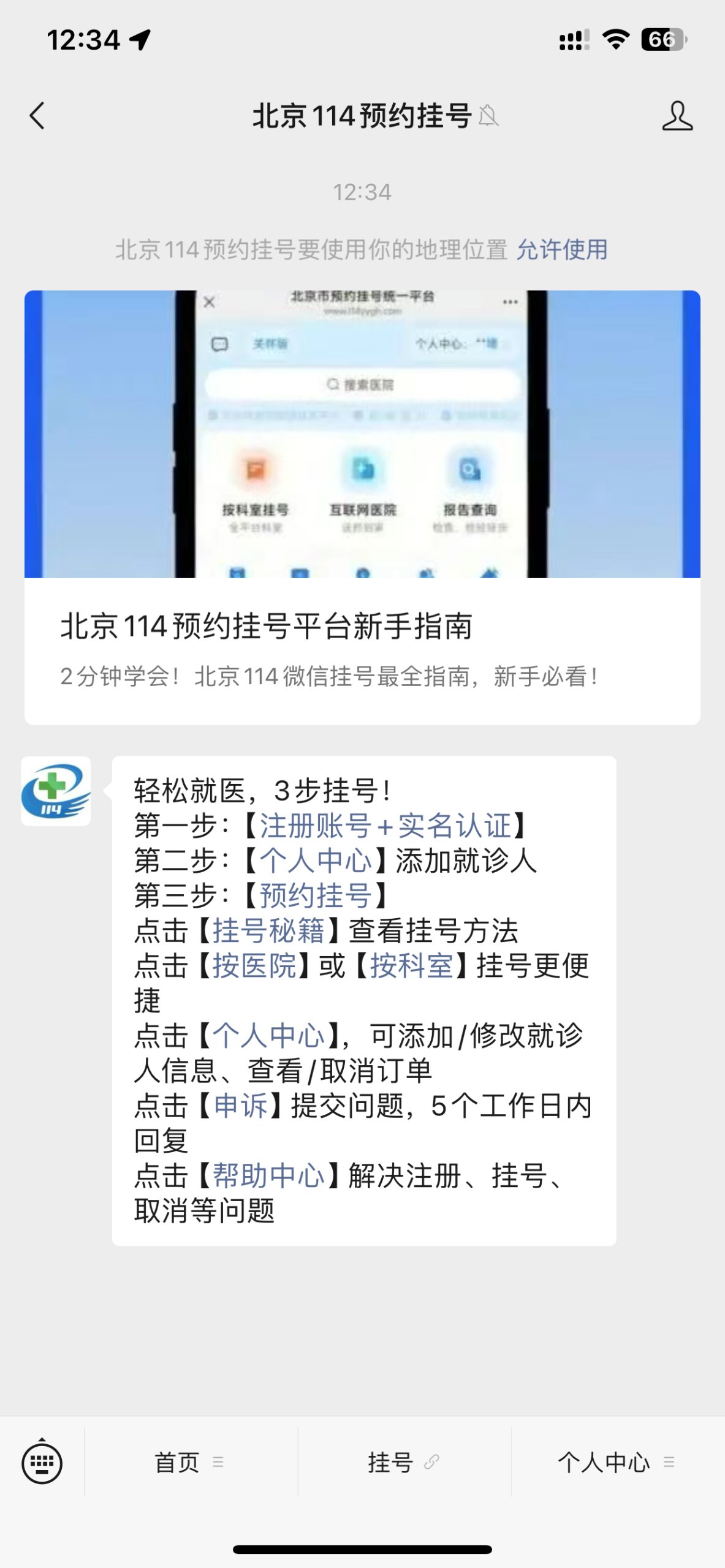Tap 个人中心 link in step two
This screenshot has width=725, height=1568.
tap(316, 861)
